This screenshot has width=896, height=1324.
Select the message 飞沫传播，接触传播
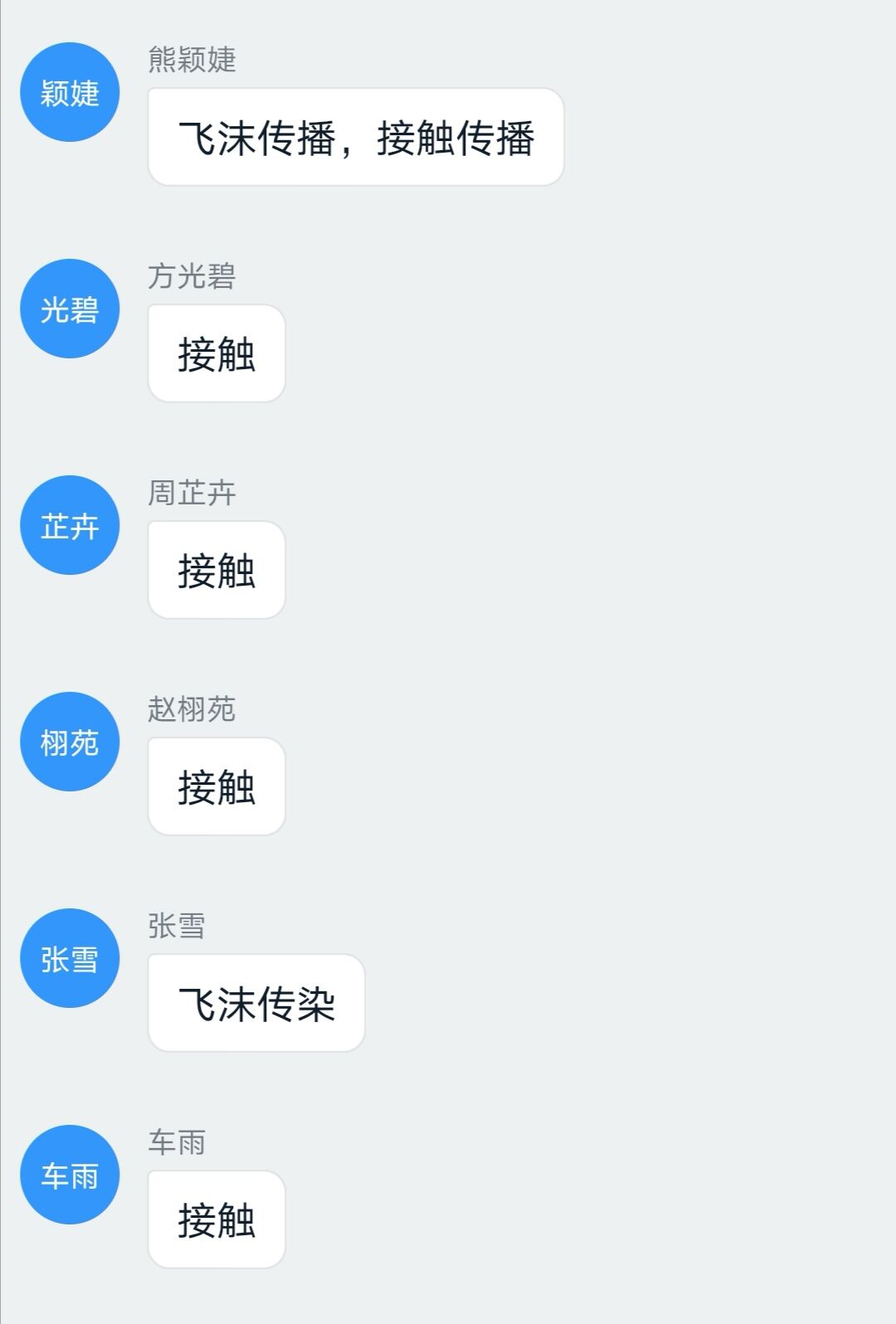[x=356, y=137]
